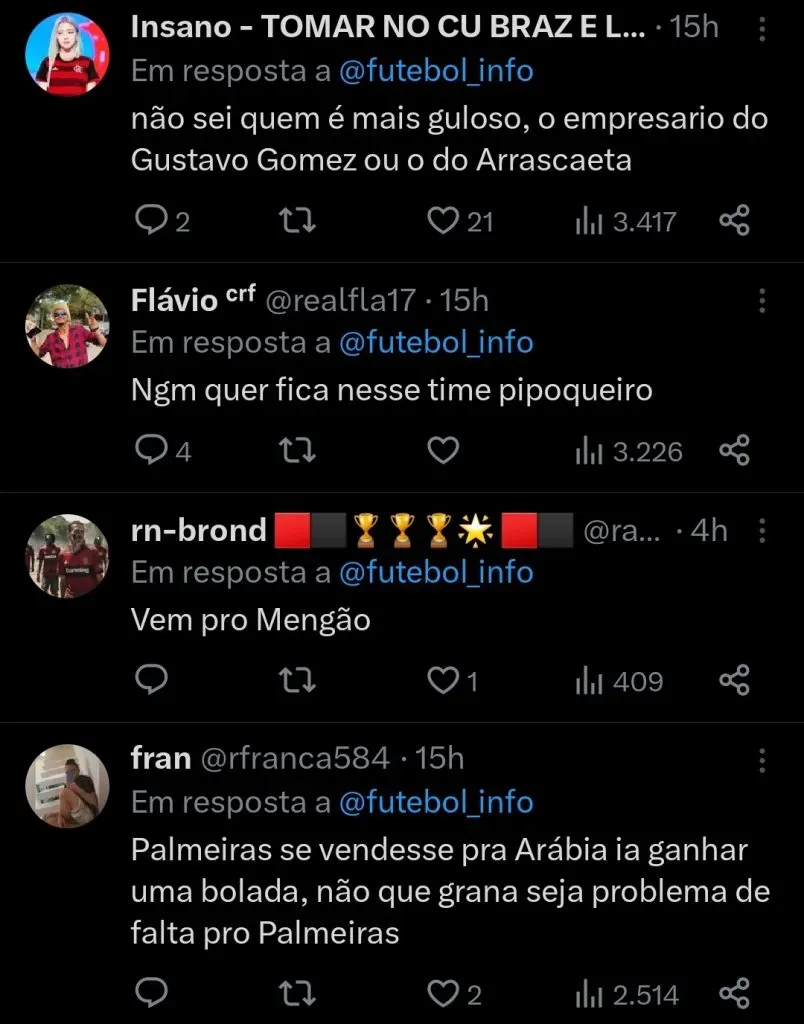Like the 'Vem pro Mengão' reply

pyautogui.click(x=443, y=681)
